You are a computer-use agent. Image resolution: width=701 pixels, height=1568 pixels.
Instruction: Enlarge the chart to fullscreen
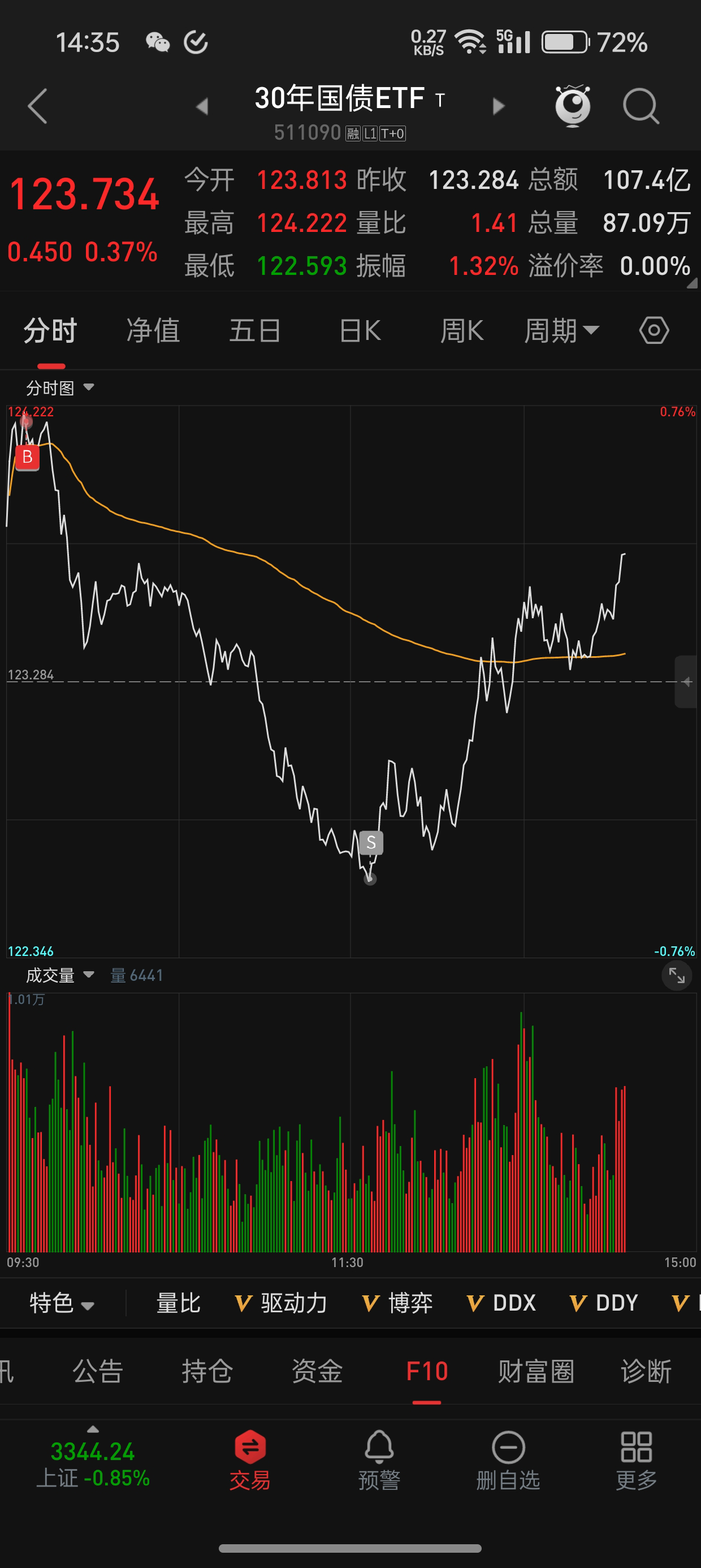click(677, 975)
